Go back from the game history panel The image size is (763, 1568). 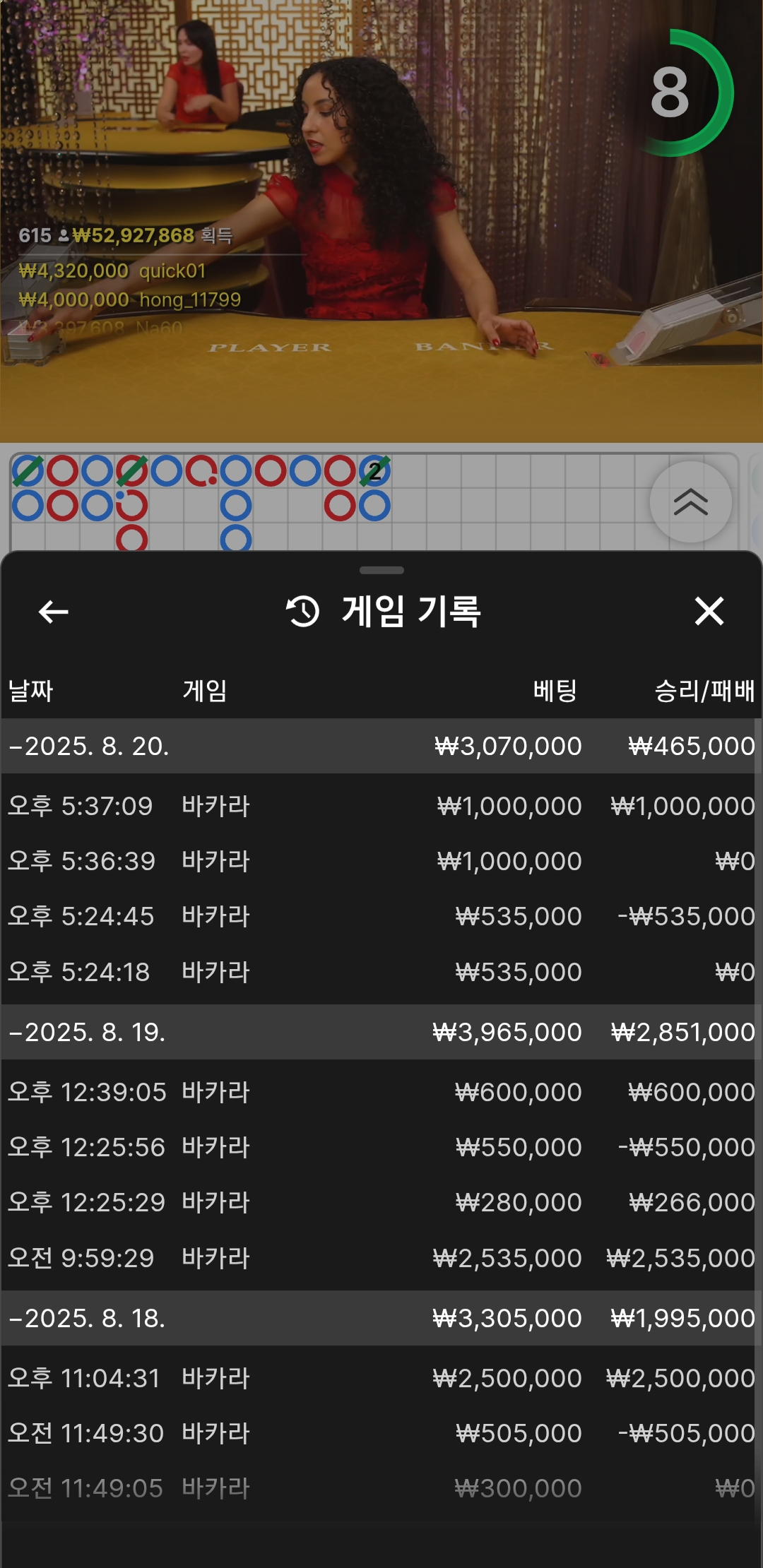tap(54, 612)
